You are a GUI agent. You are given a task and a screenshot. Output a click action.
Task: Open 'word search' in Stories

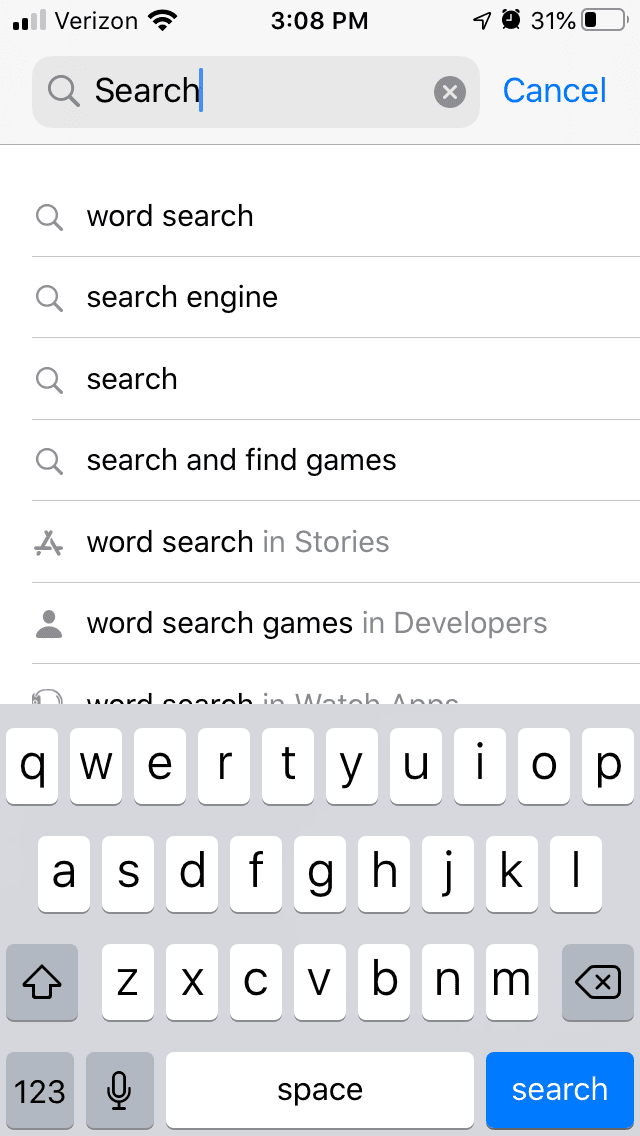click(x=237, y=542)
